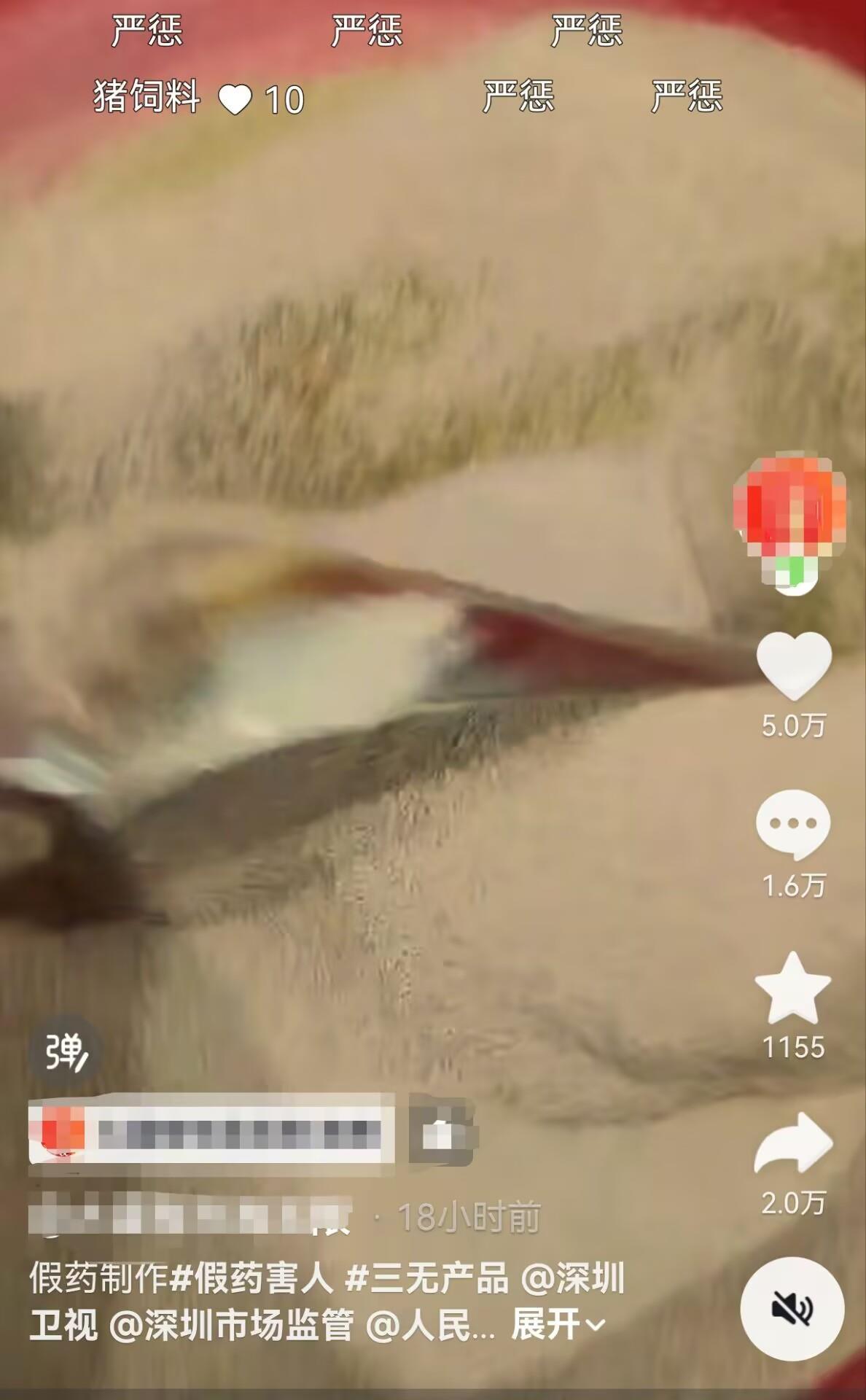Share the video via arrow icon
Image resolution: width=866 pixels, height=1400 pixels.
793,1145
